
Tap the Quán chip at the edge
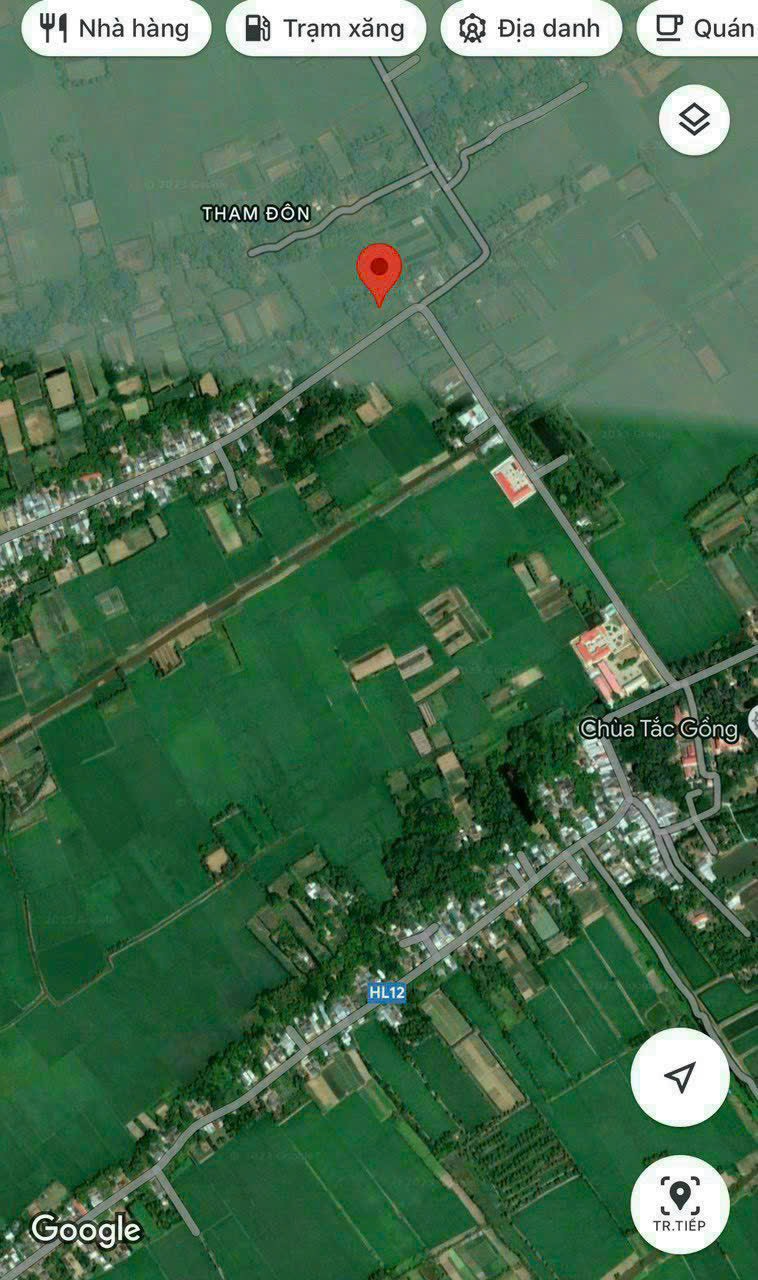pos(698,28)
